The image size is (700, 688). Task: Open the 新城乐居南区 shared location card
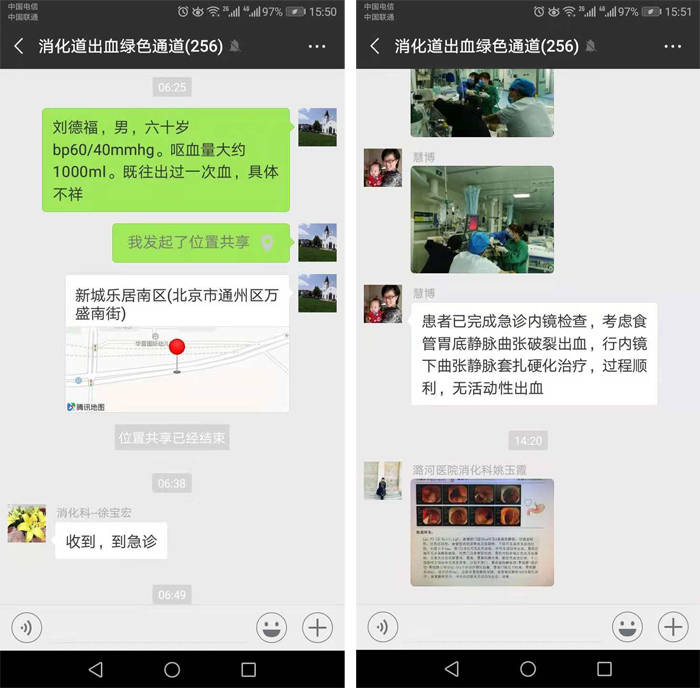(177, 343)
